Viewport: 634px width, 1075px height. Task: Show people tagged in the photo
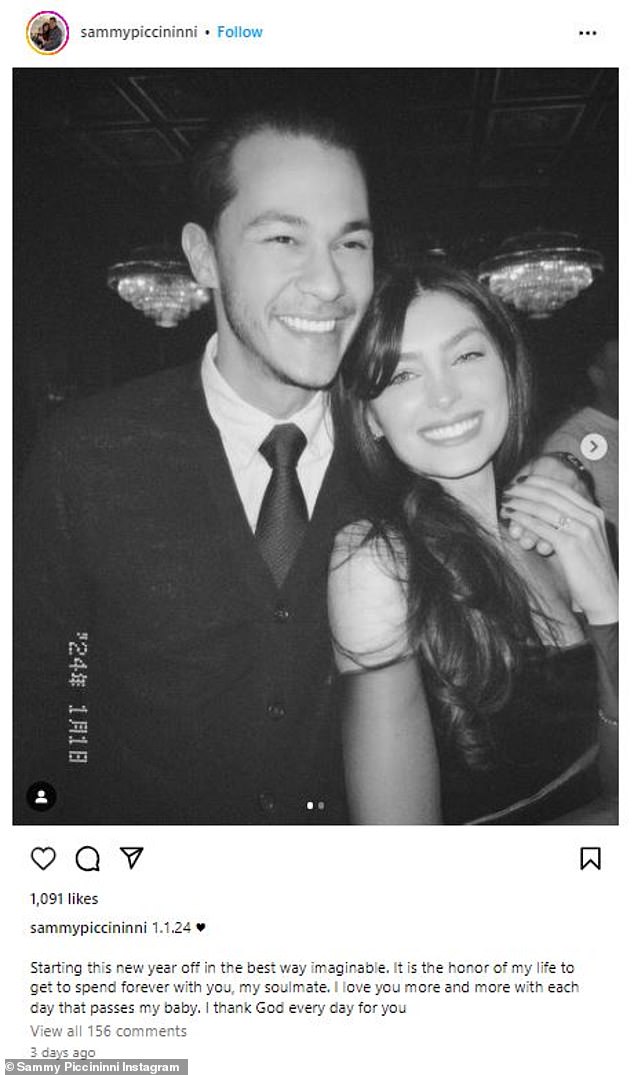tap(41, 796)
